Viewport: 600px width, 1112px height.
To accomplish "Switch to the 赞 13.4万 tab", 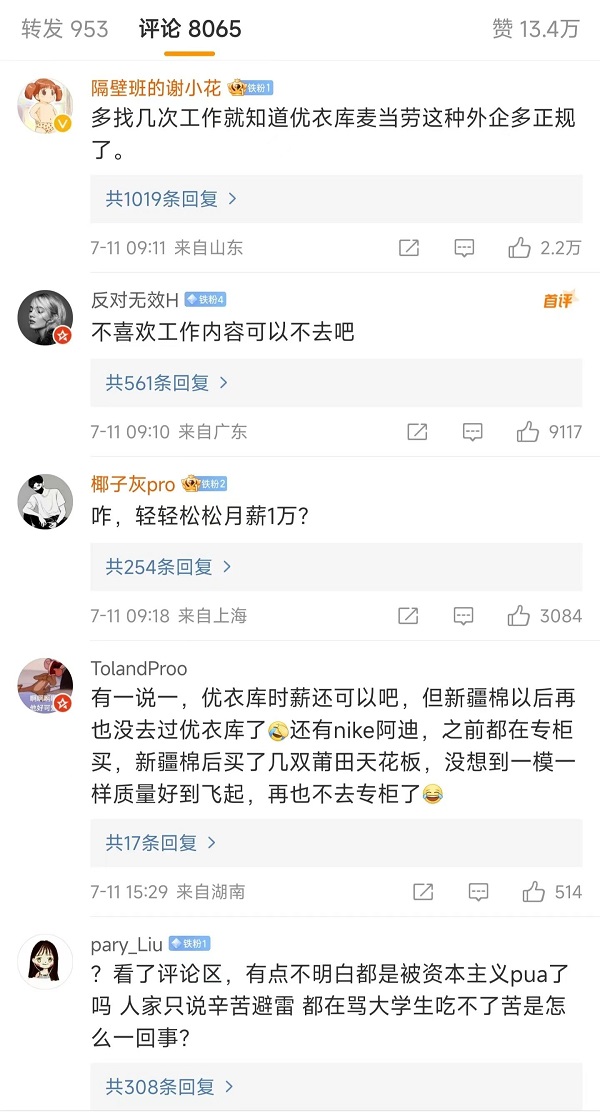I will click(535, 29).
